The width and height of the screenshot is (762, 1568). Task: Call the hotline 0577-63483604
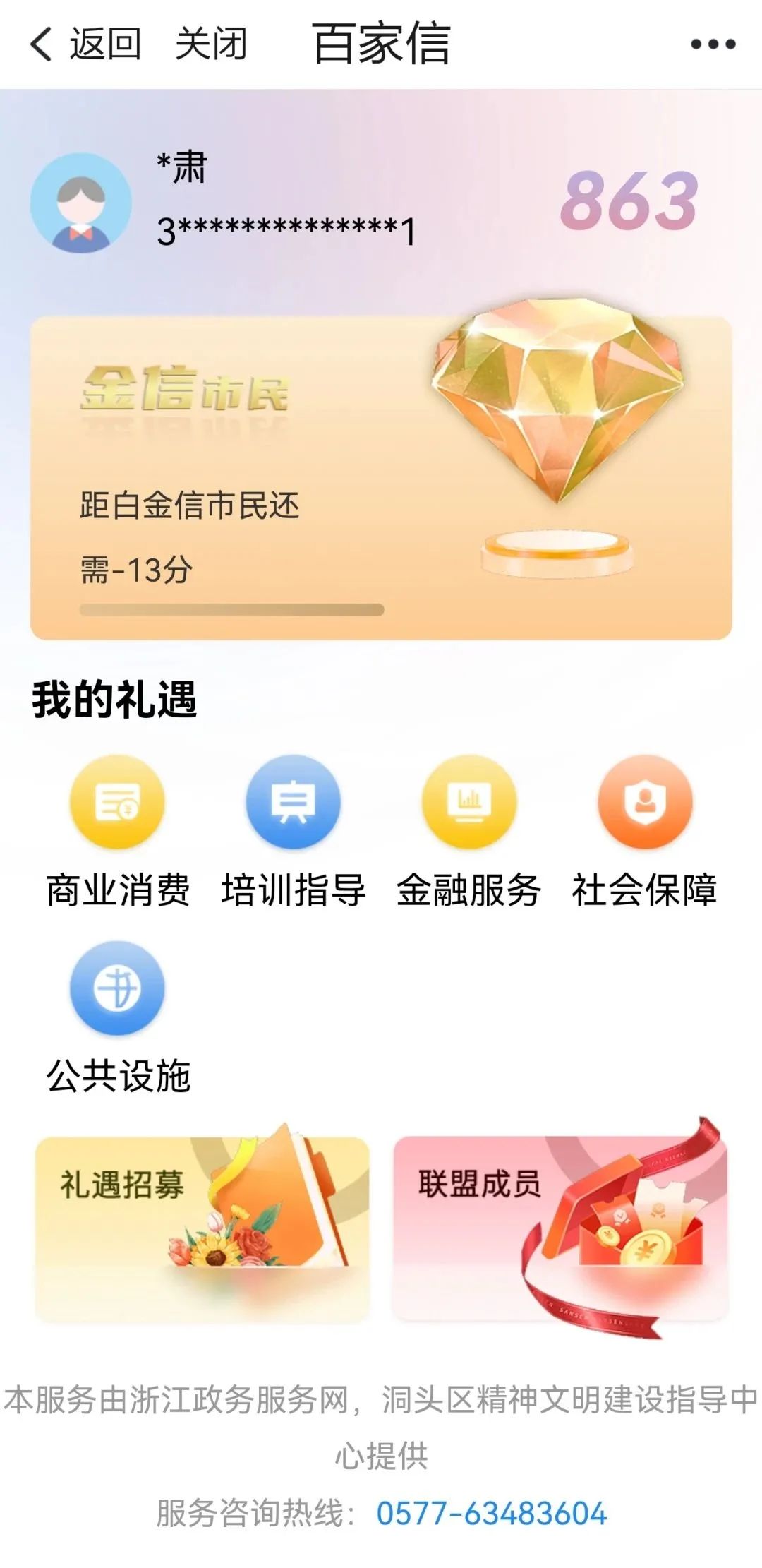point(491,1513)
